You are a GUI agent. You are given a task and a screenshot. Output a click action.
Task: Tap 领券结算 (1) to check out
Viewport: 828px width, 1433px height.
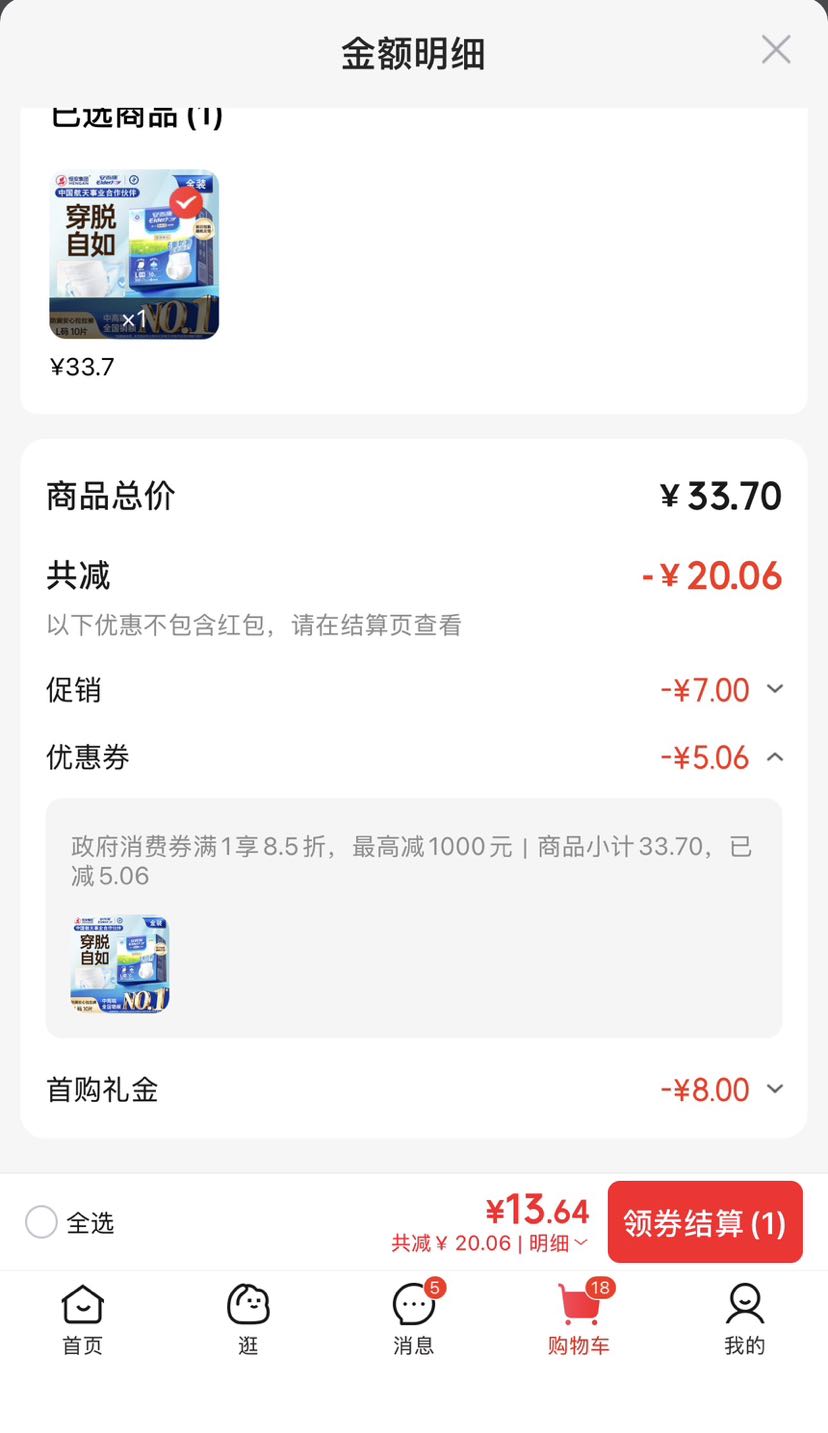[705, 1222]
